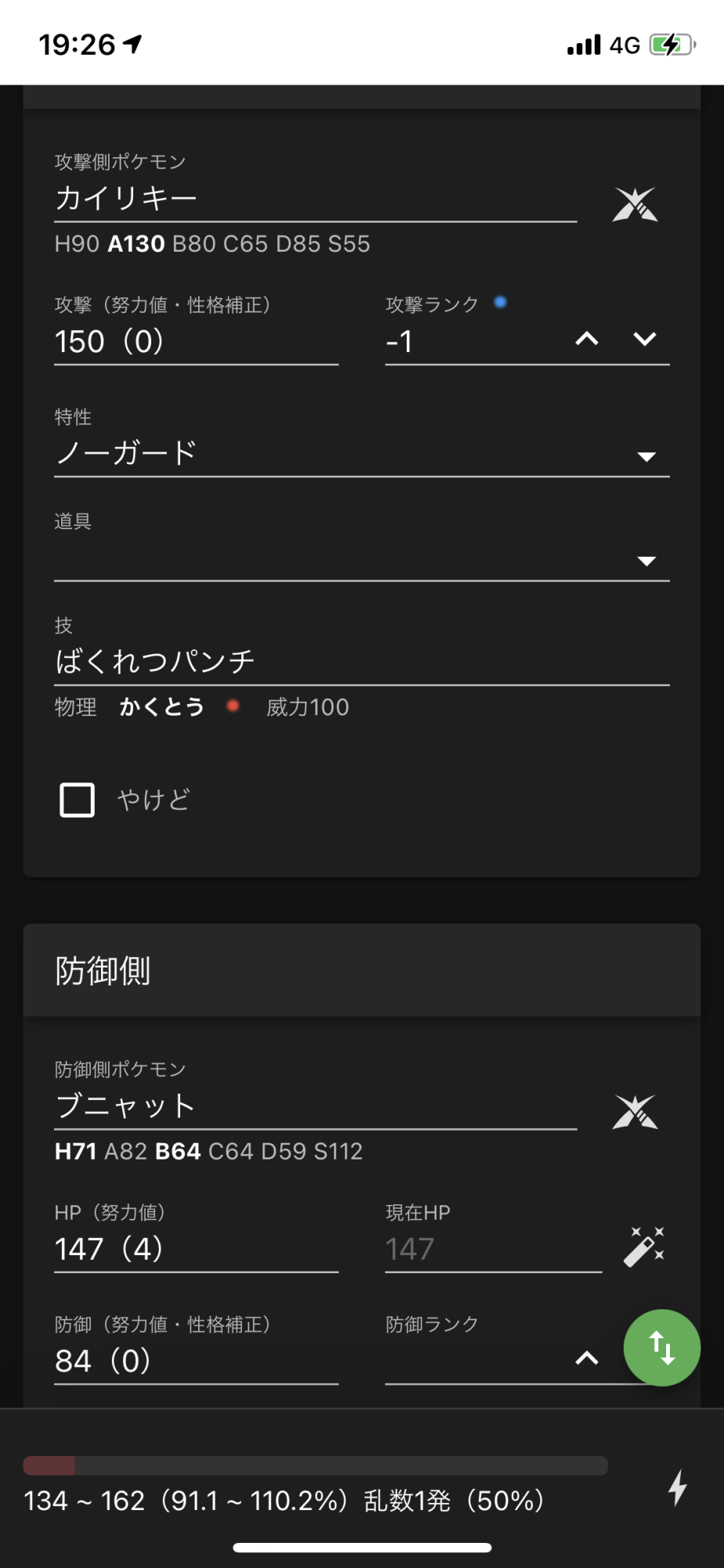724x1568 pixels.
Task: Edit the defending Pokémon name ブニャット
Action: click(313, 1106)
